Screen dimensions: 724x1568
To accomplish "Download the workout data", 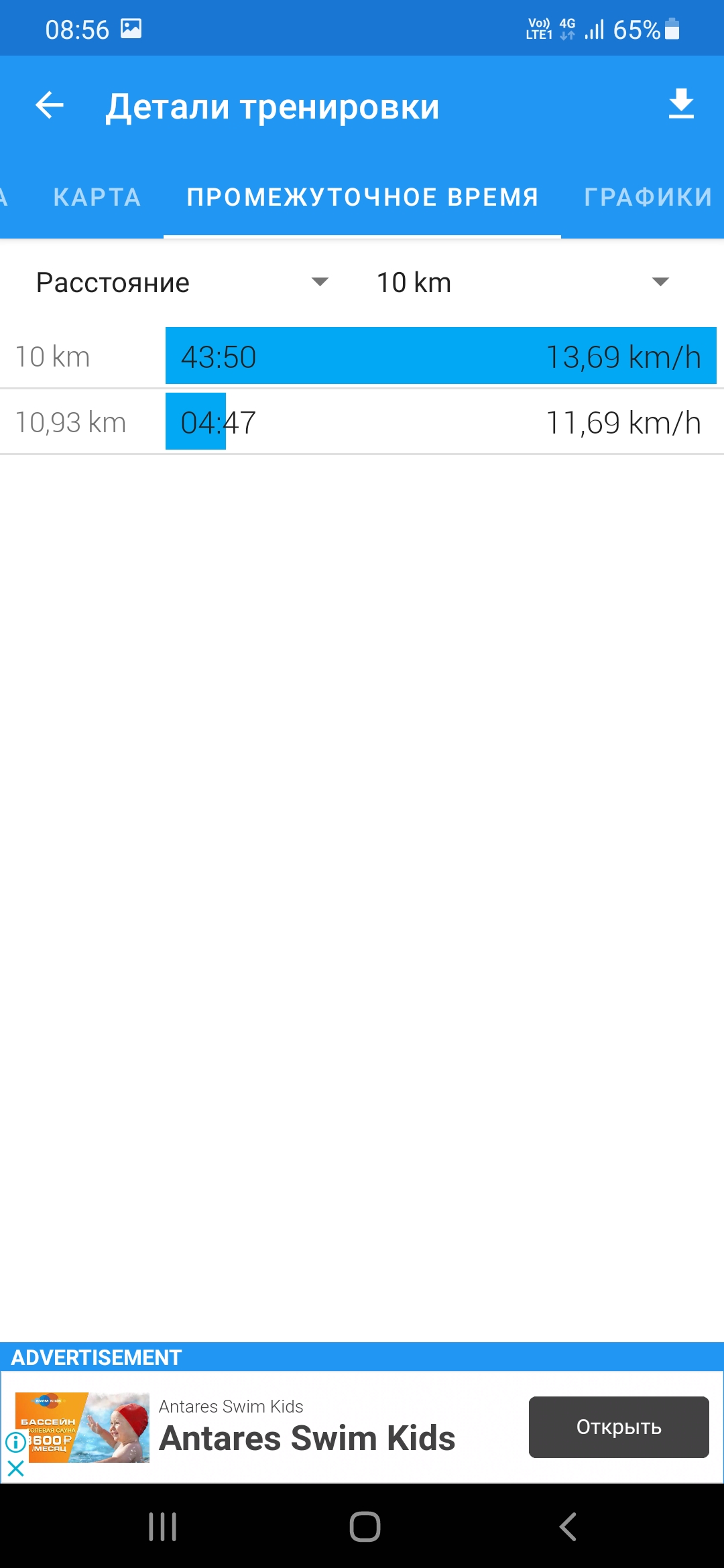I will coord(681,105).
